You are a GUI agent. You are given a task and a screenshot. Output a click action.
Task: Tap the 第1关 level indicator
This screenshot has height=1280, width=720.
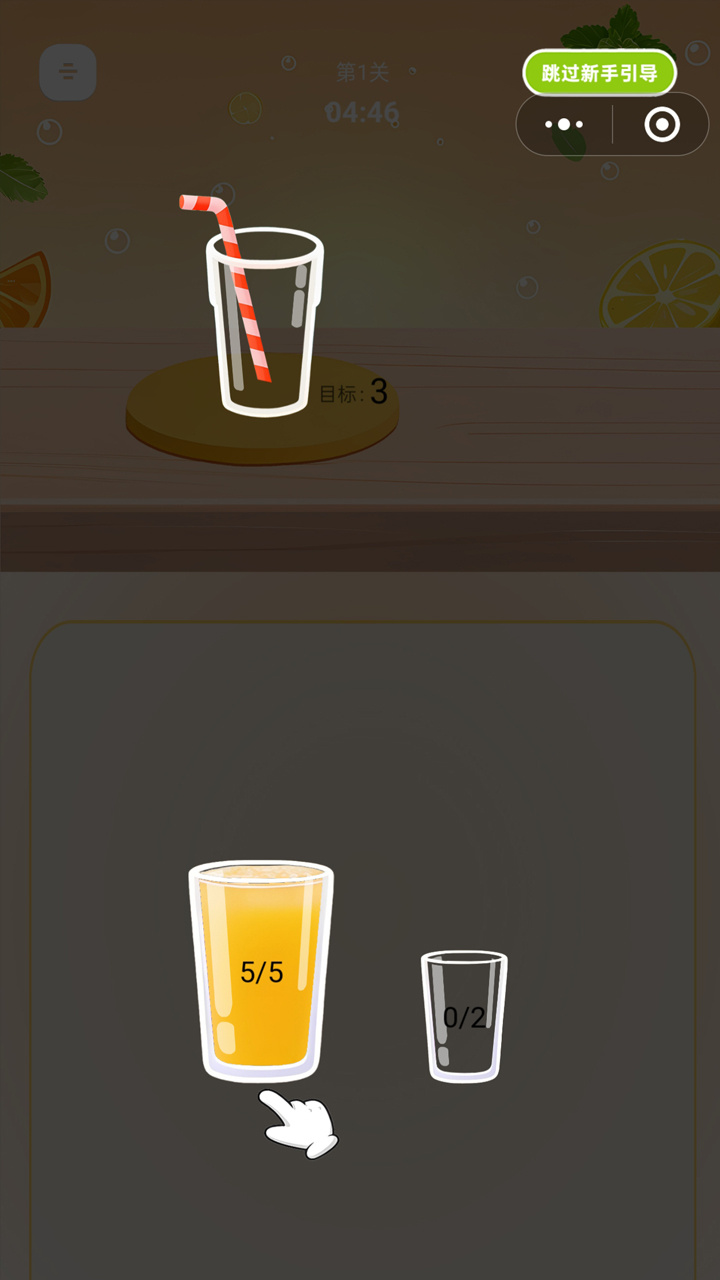pos(361,70)
